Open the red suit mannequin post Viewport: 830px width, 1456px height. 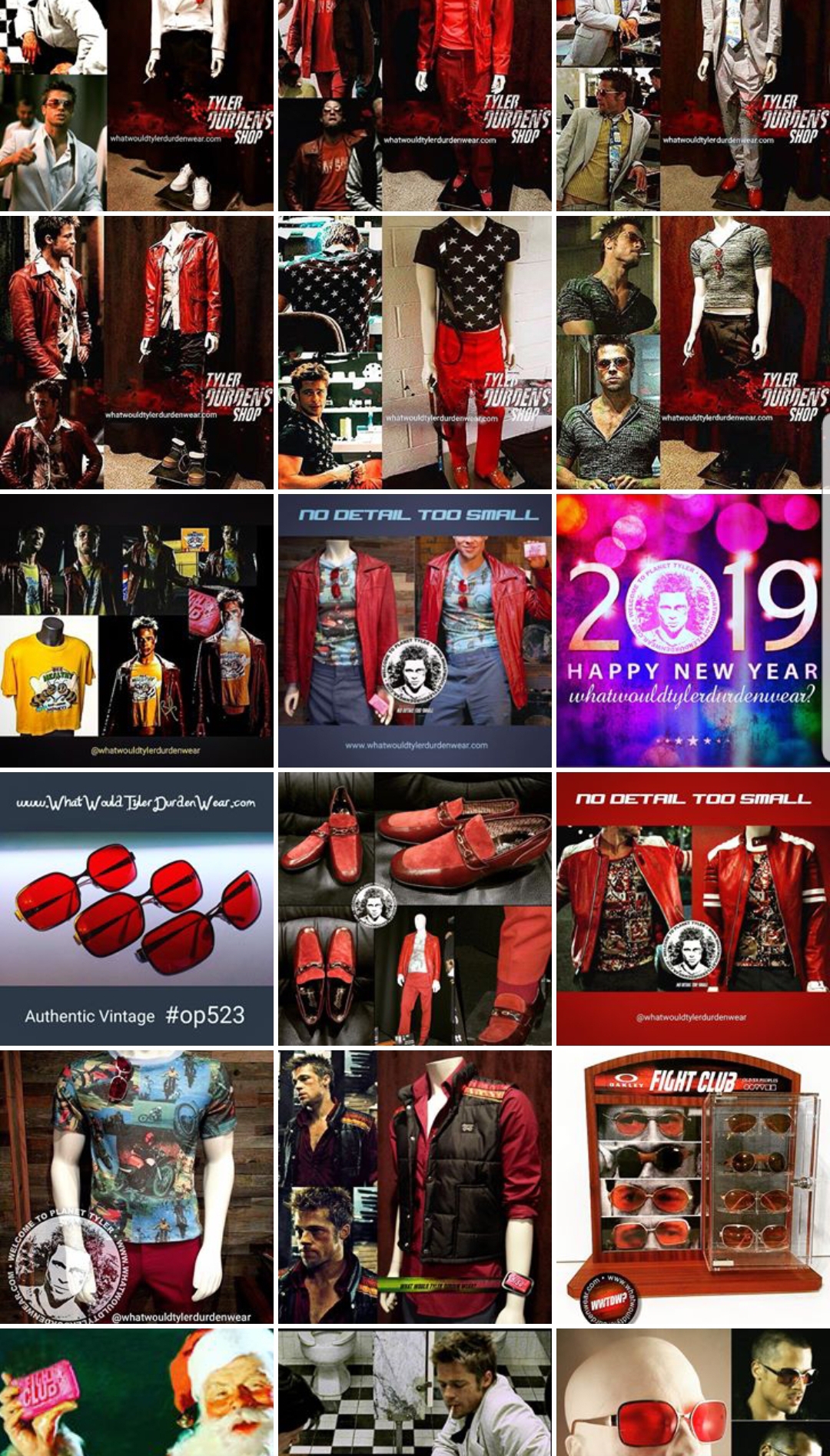(415, 104)
